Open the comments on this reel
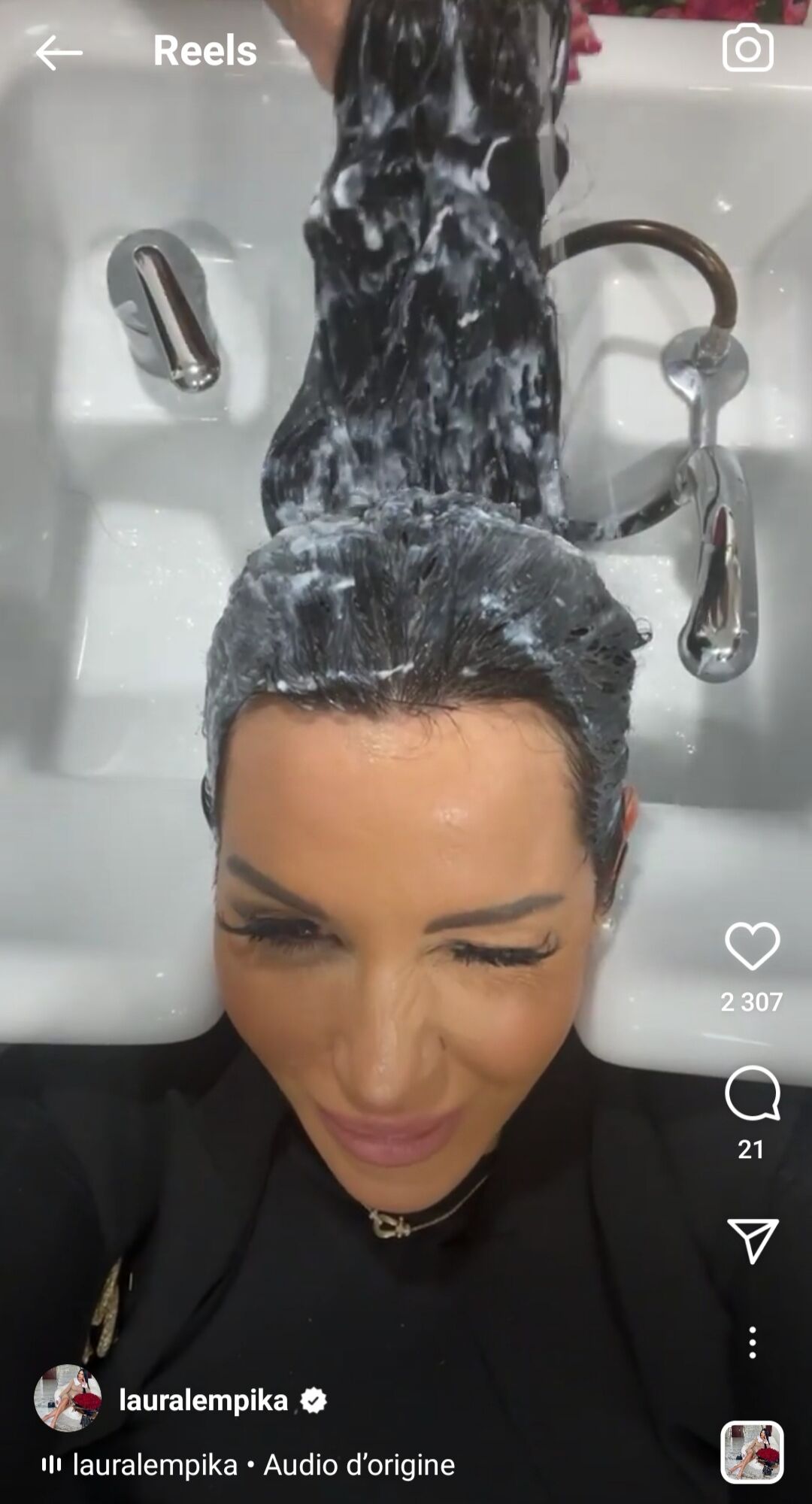Viewport: 812px width, 1504px height. pos(752,1093)
